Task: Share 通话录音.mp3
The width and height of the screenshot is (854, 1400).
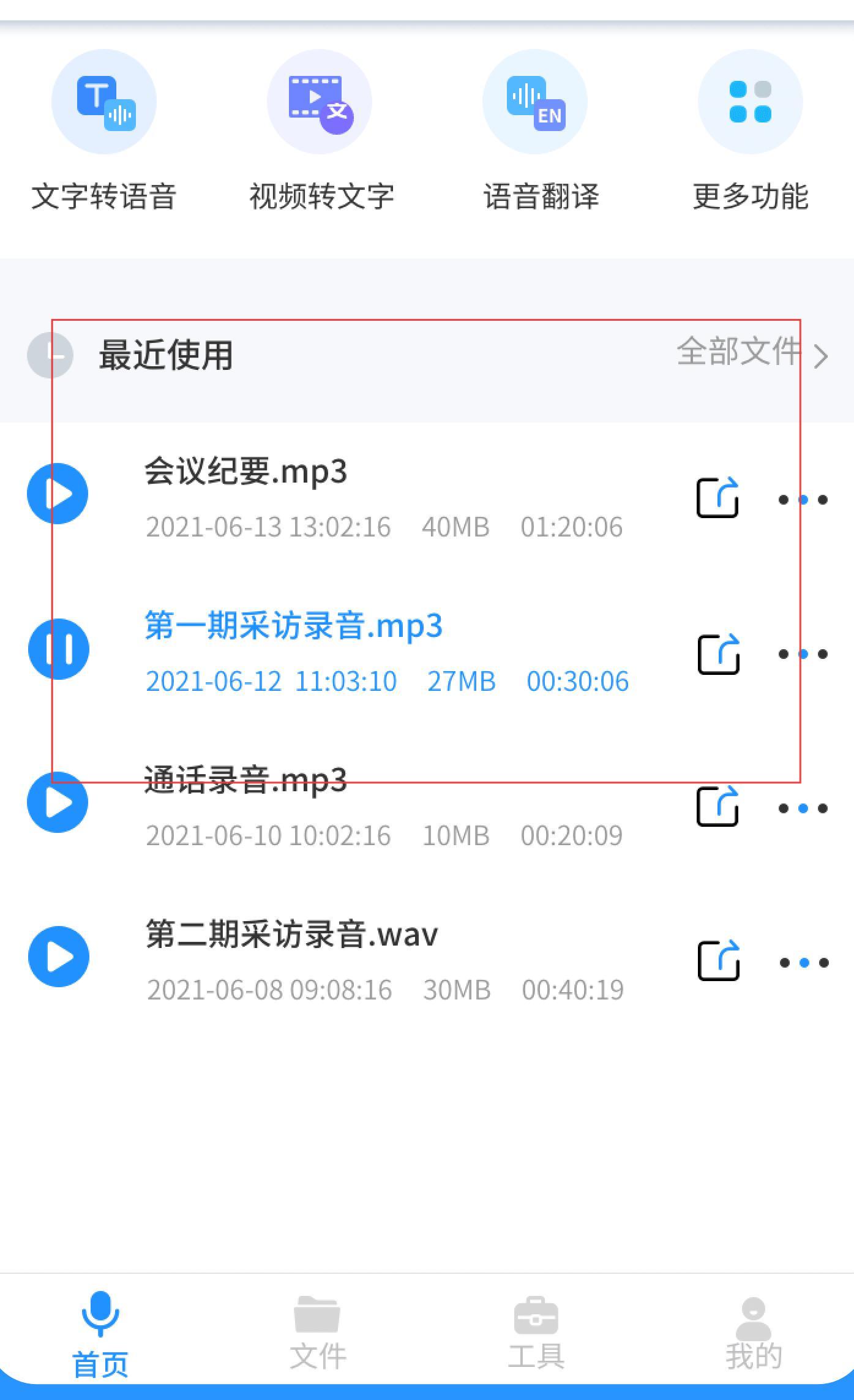Action: (x=718, y=806)
